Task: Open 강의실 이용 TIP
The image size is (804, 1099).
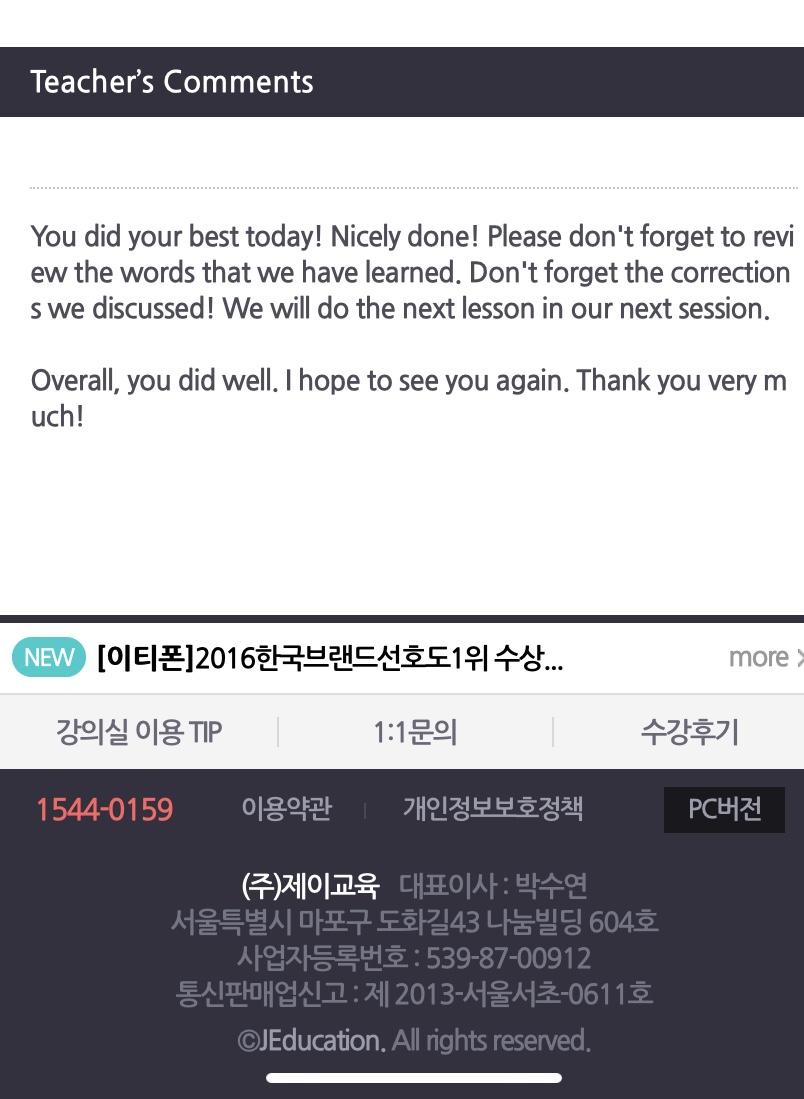Action: click(x=139, y=733)
